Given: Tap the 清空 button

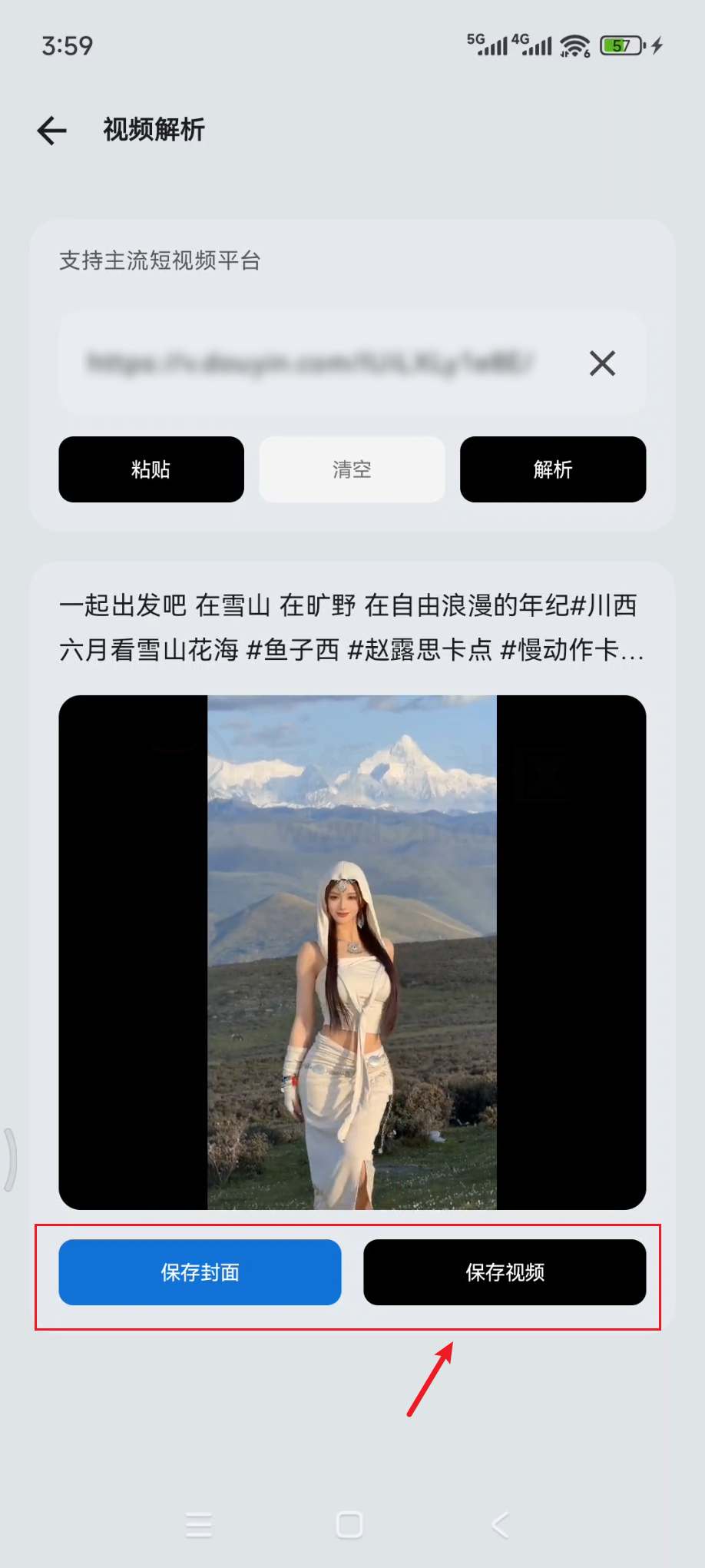Looking at the screenshot, I should pos(352,469).
